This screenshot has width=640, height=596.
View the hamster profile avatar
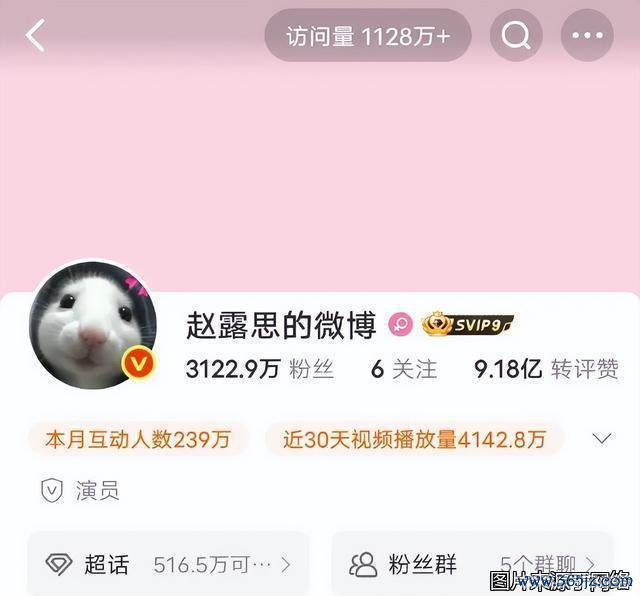92,324
